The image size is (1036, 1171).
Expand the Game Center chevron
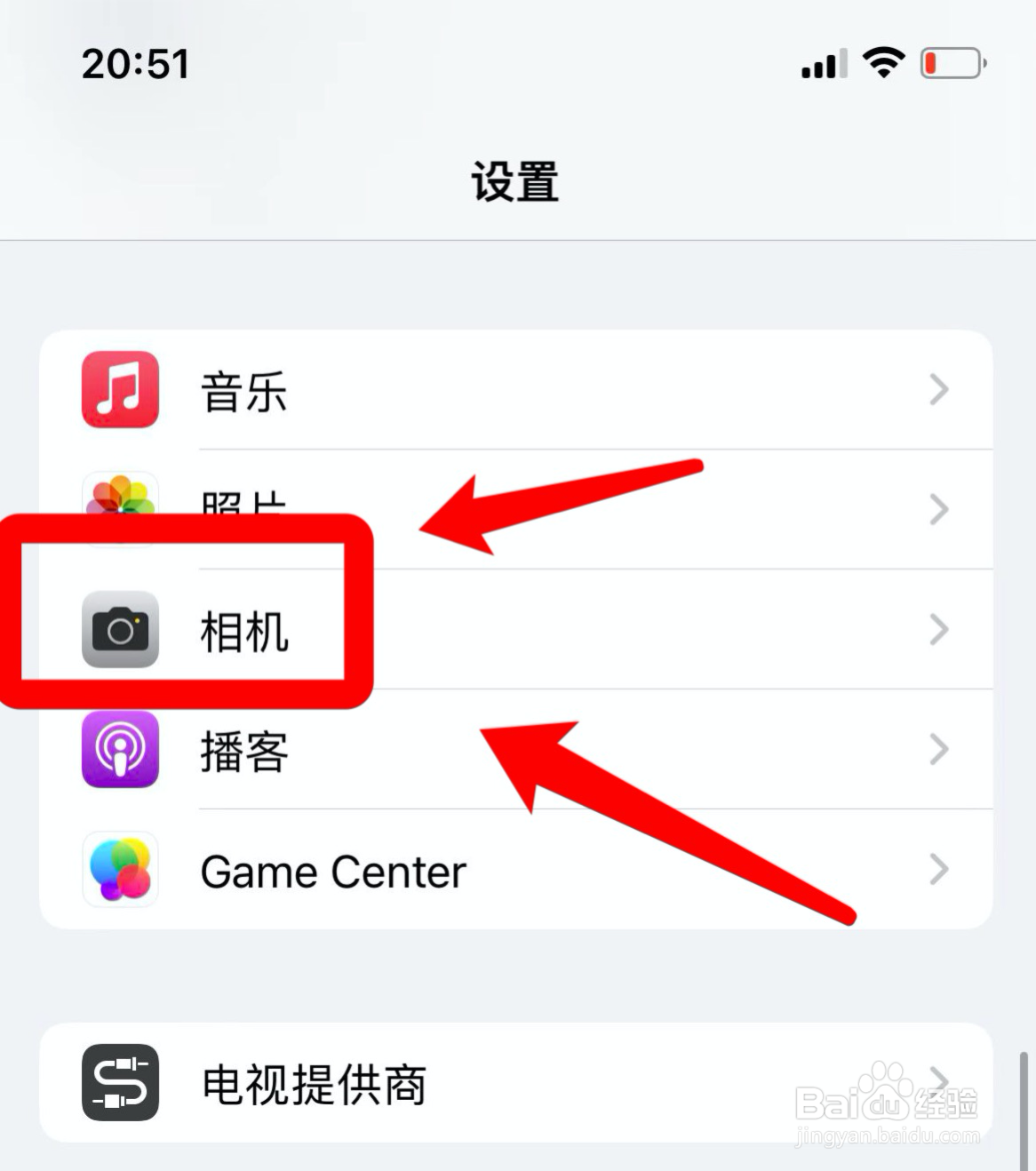(939, 871)
